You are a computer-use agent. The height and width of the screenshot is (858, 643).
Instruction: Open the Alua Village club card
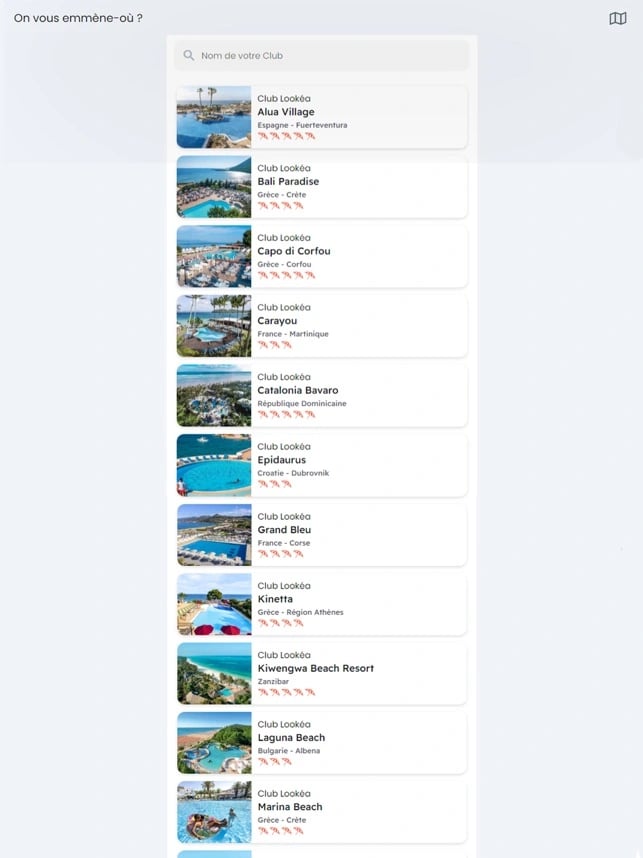321,117
